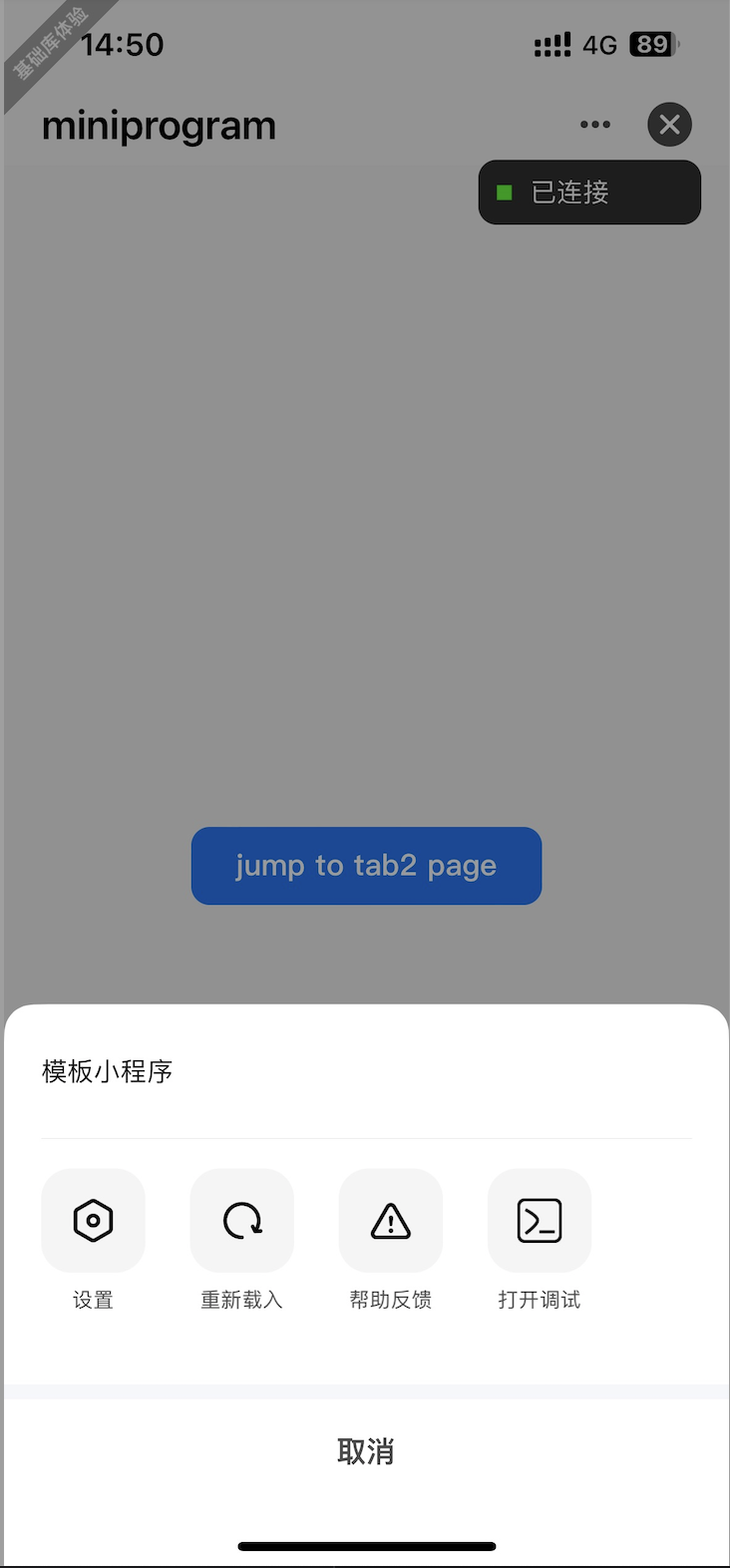Dismiss the sheet with 取消
The height and width of the screenshot is (1568, 730).
pos(365,1451)
